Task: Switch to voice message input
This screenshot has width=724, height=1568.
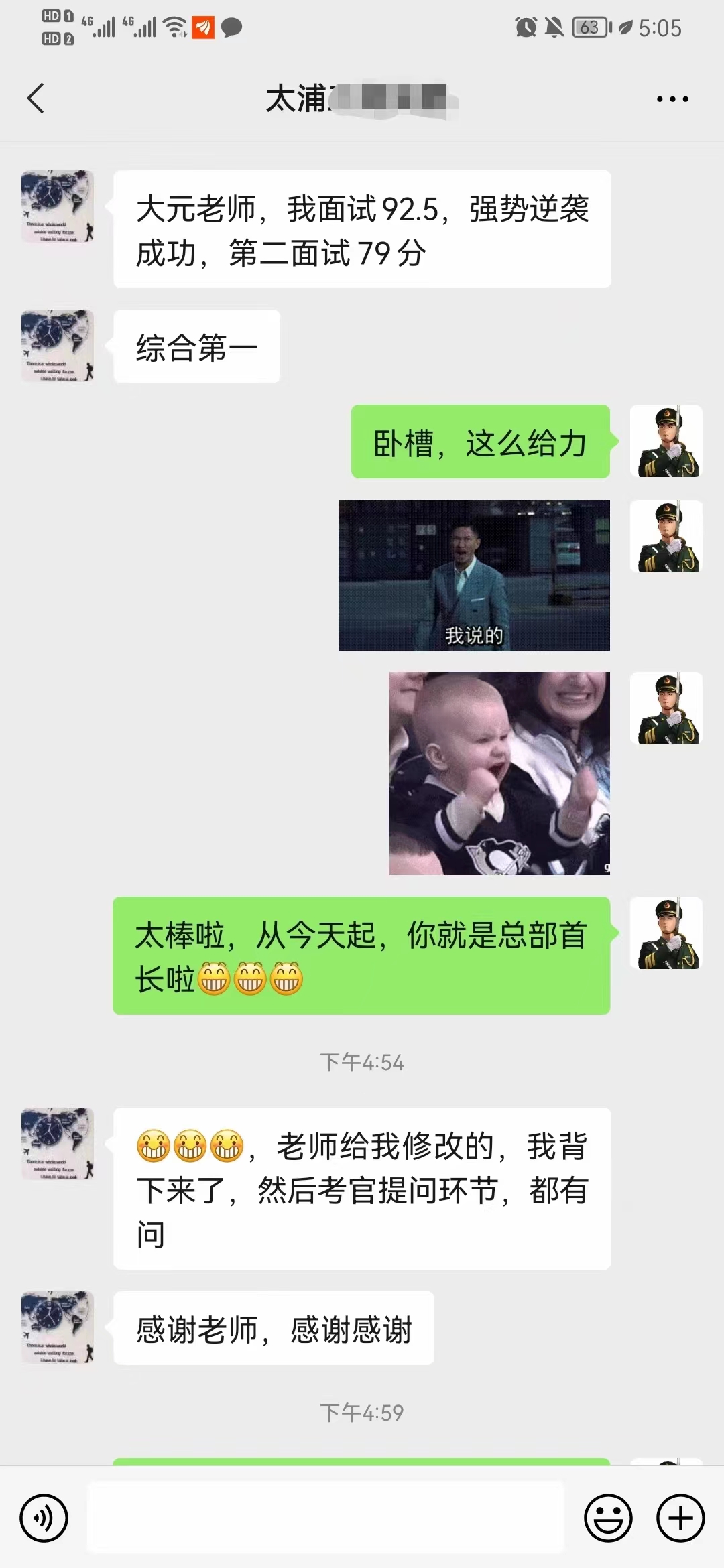Action: (44, 1518)
